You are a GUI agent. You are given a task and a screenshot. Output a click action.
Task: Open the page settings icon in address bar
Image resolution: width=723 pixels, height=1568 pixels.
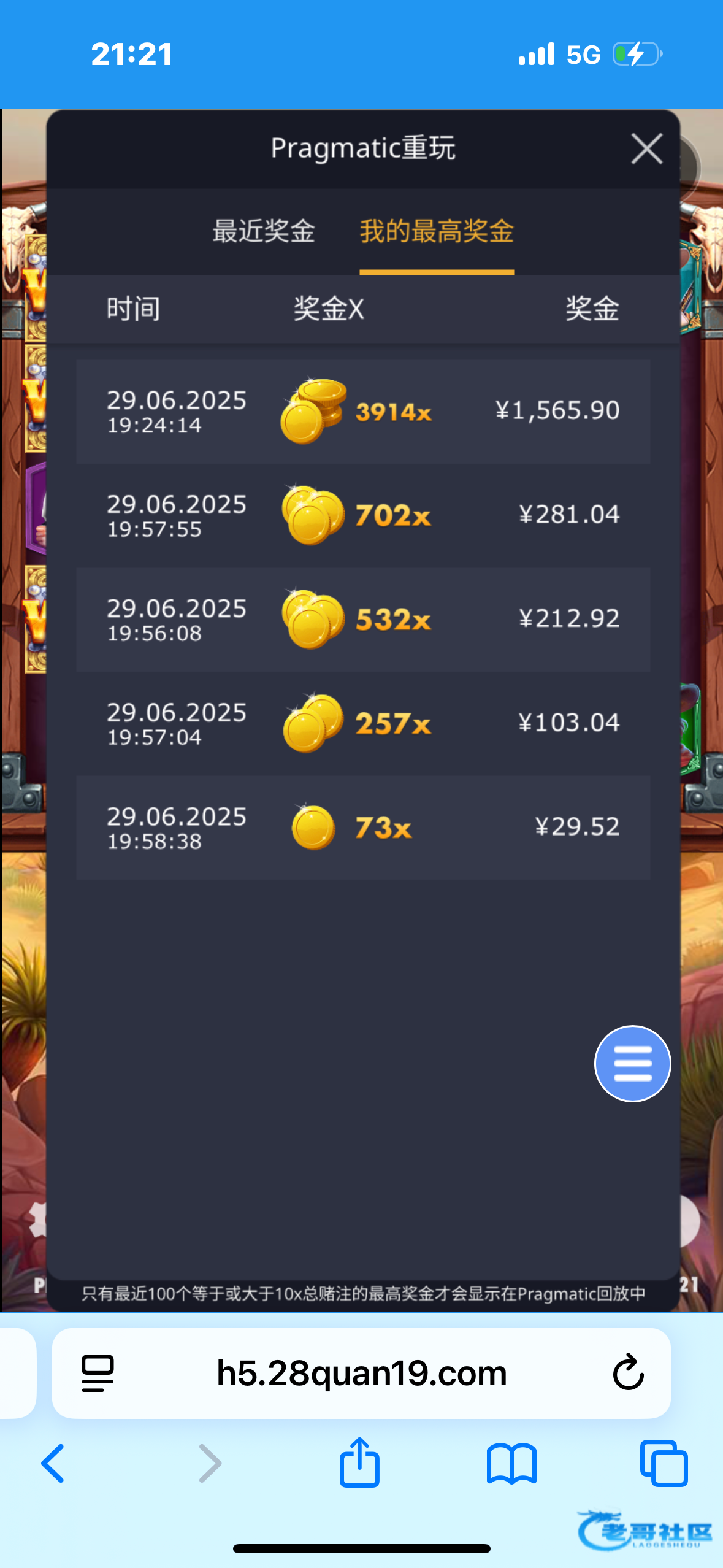click(x=98, y=1372)
